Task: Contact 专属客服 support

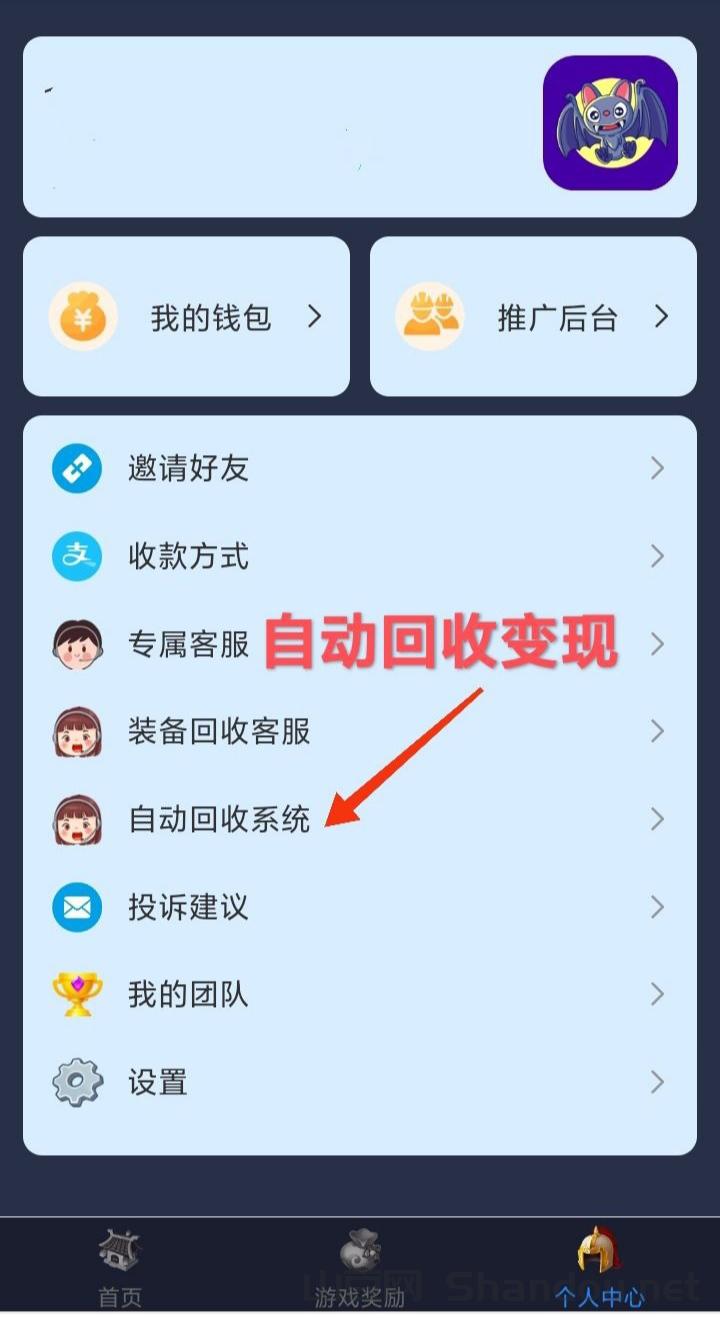Action: pos(188,644)
